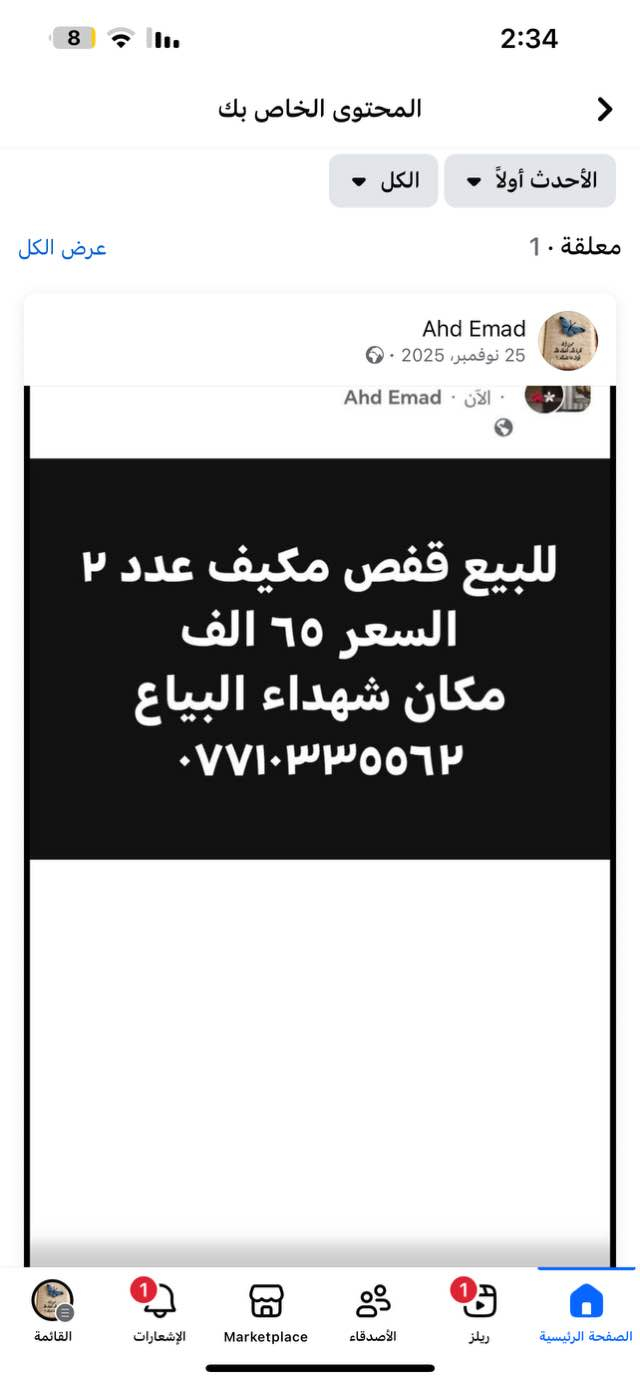
Task: Check the الإشعارات tab
Action: (x=160, y=1312)
